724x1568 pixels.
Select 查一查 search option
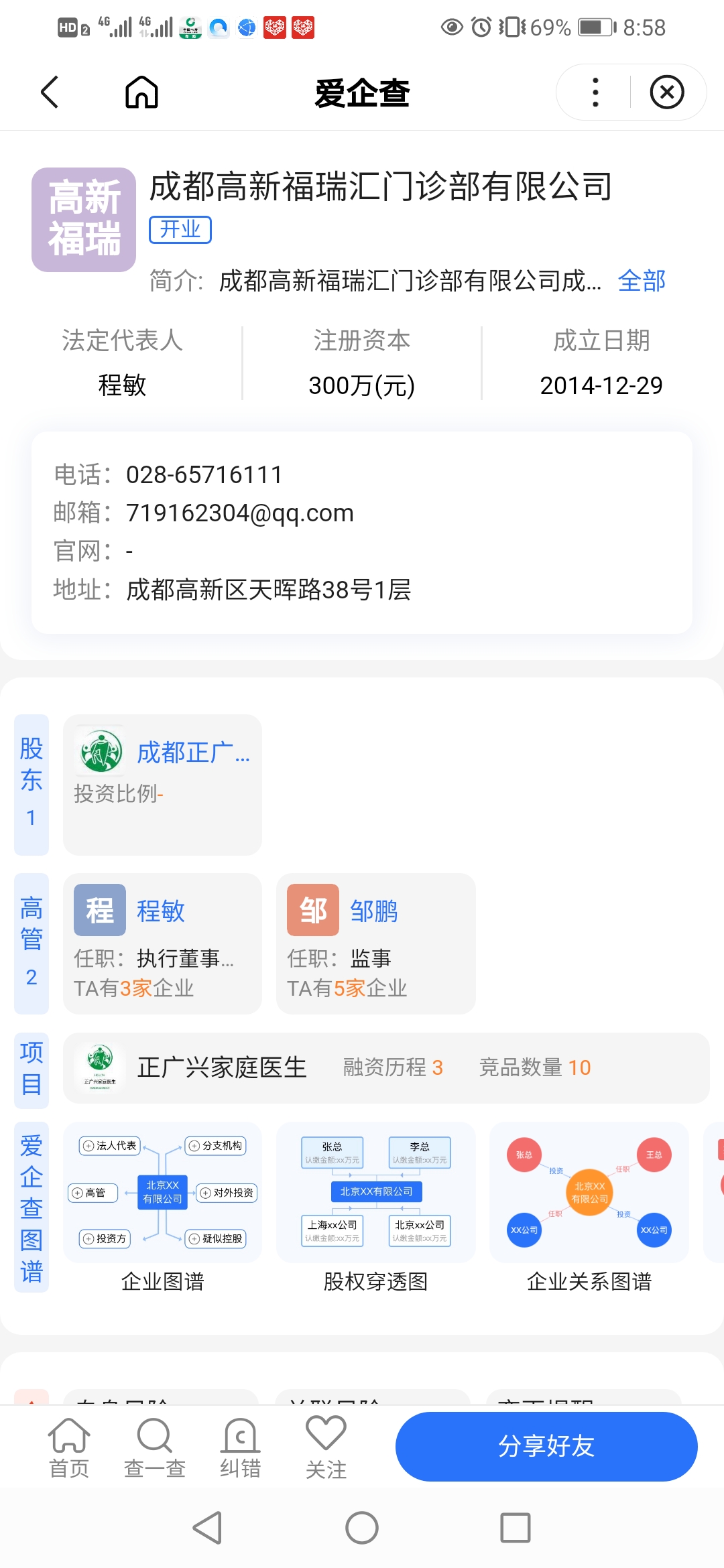tap(155, 1447)
